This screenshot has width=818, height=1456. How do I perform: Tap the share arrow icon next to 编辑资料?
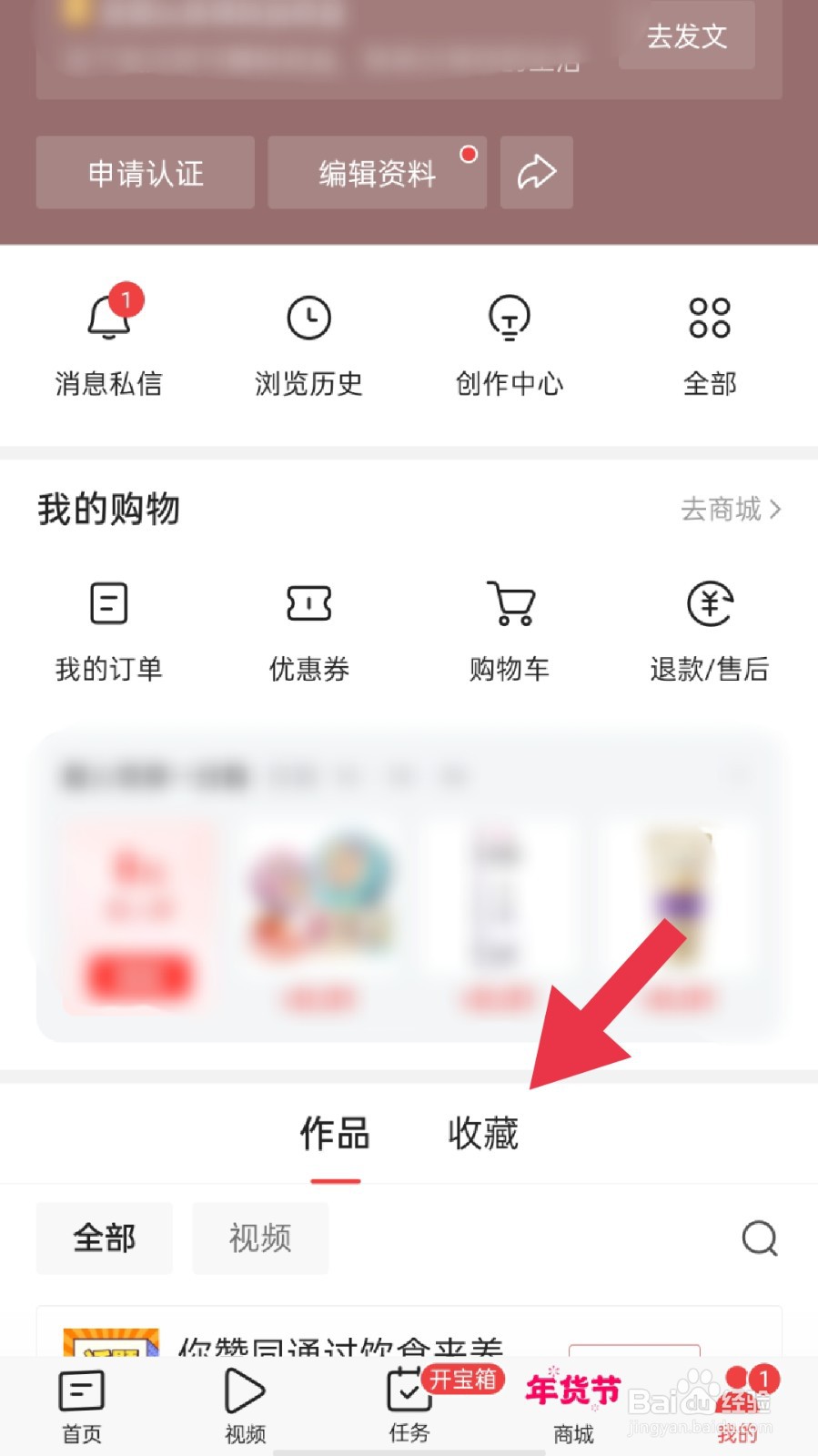536,172
